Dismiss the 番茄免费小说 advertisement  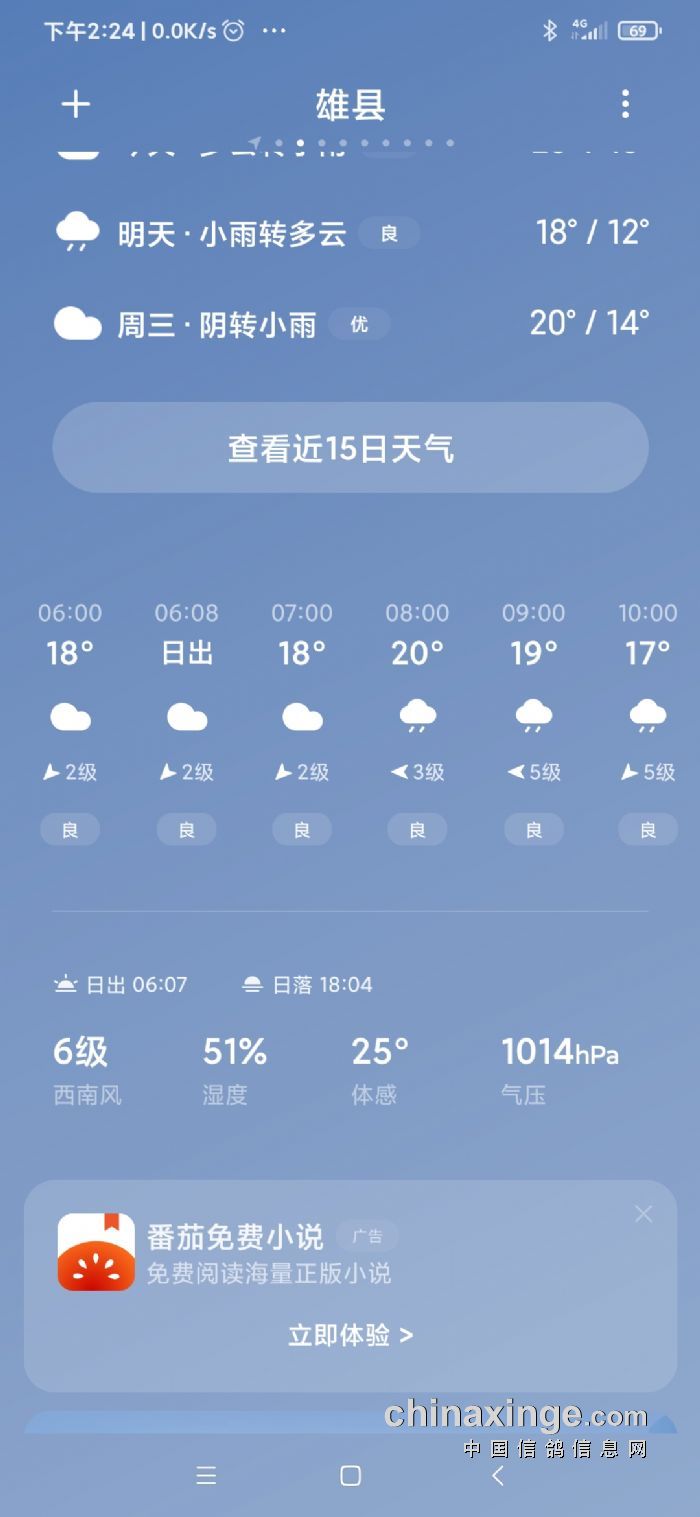643,1214
